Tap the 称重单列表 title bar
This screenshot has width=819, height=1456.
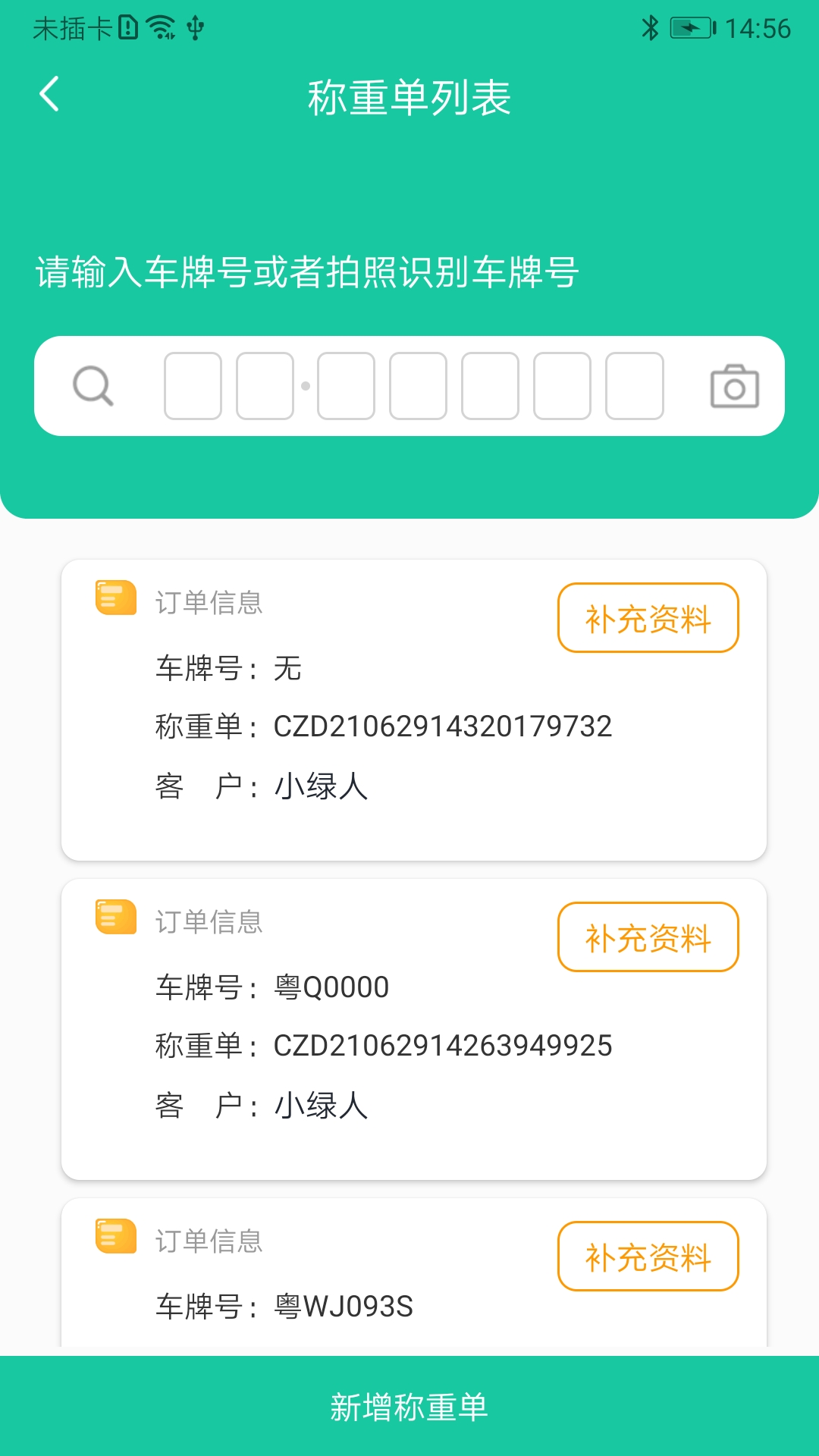pyautogui.click(x=409, y=97)
